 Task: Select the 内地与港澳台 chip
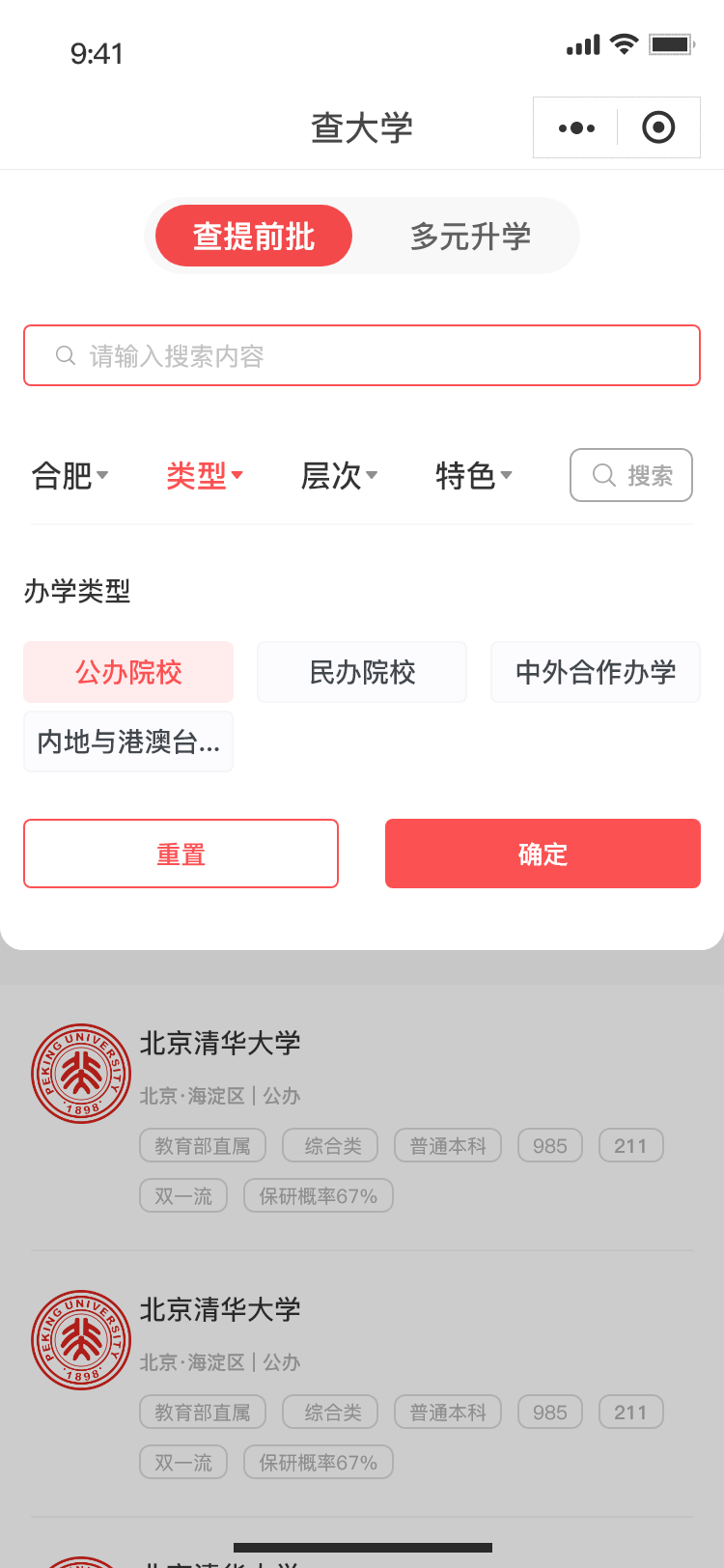click(128, 742)
